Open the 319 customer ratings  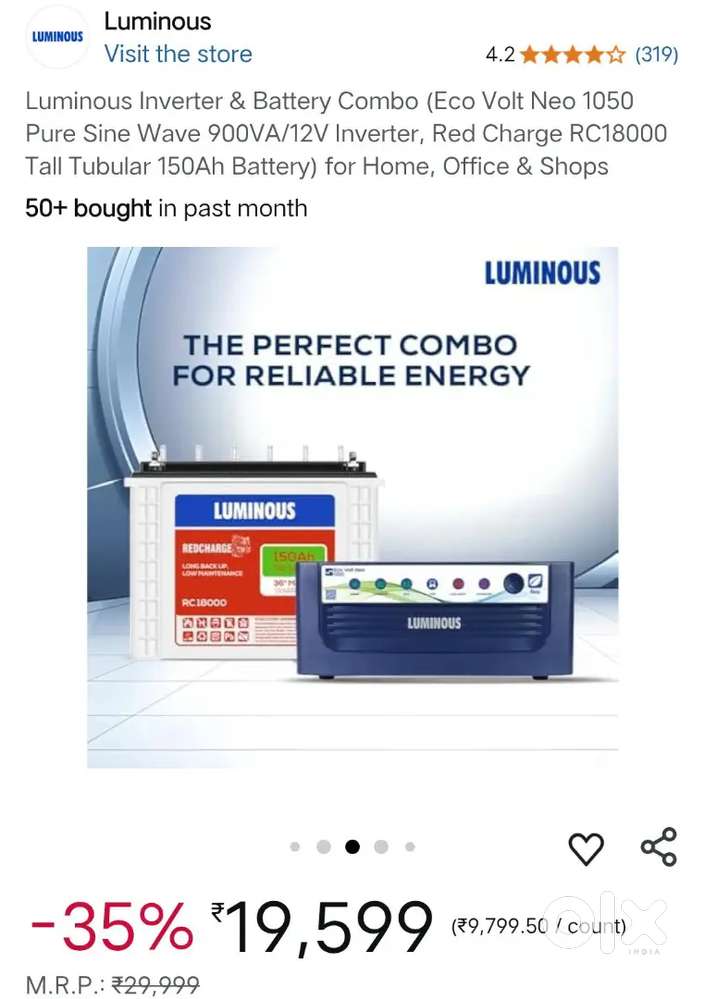(x=657, y=55)
